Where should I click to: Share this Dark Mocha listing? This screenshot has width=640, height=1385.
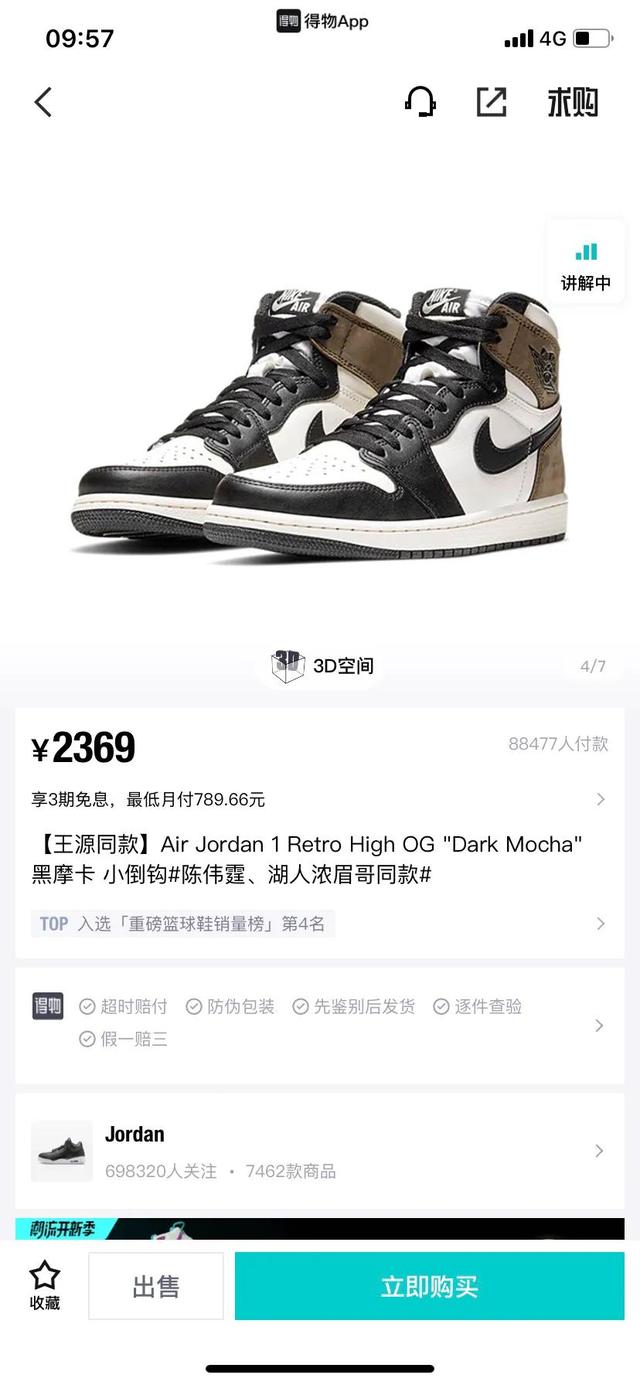[491, 102]
